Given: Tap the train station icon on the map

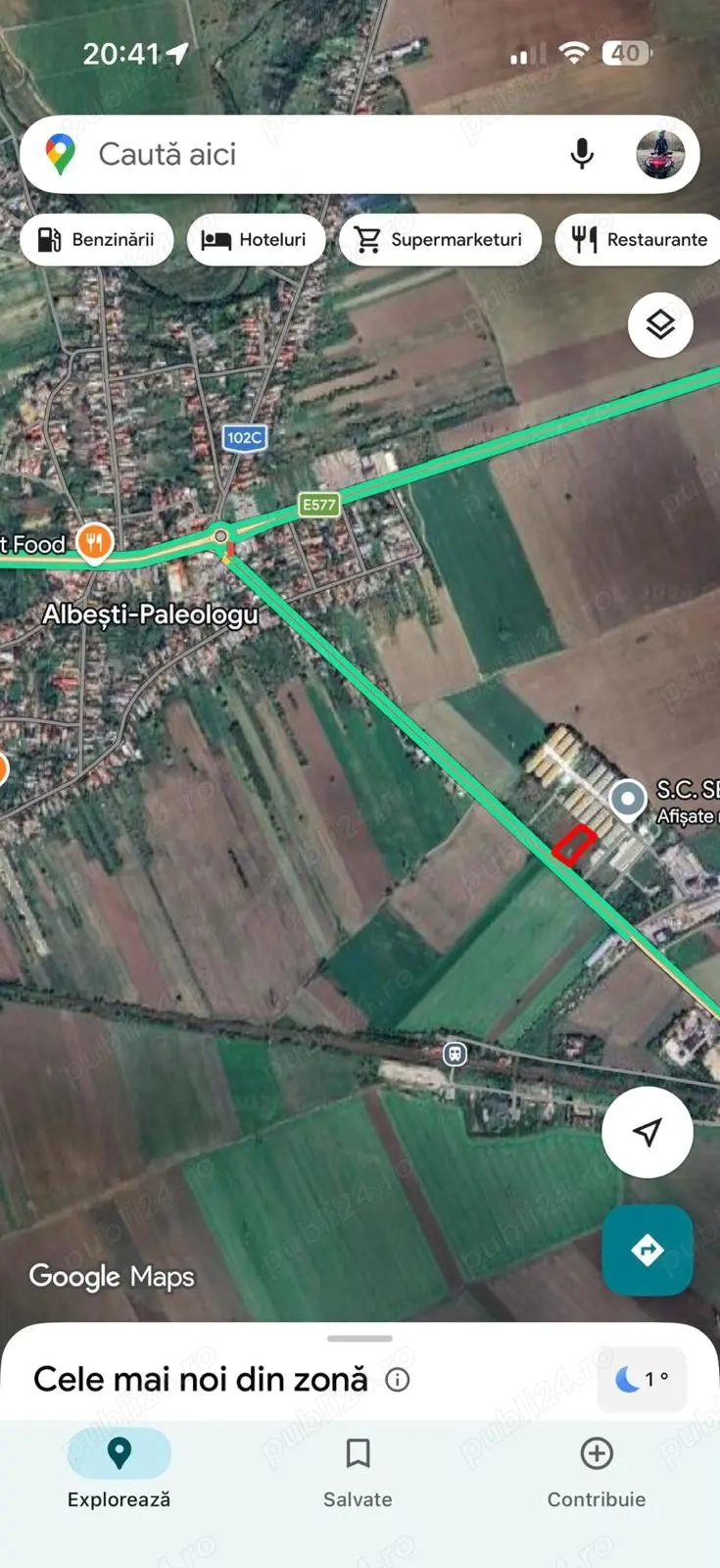Looking at the screenshot, I should point(454,1053).
